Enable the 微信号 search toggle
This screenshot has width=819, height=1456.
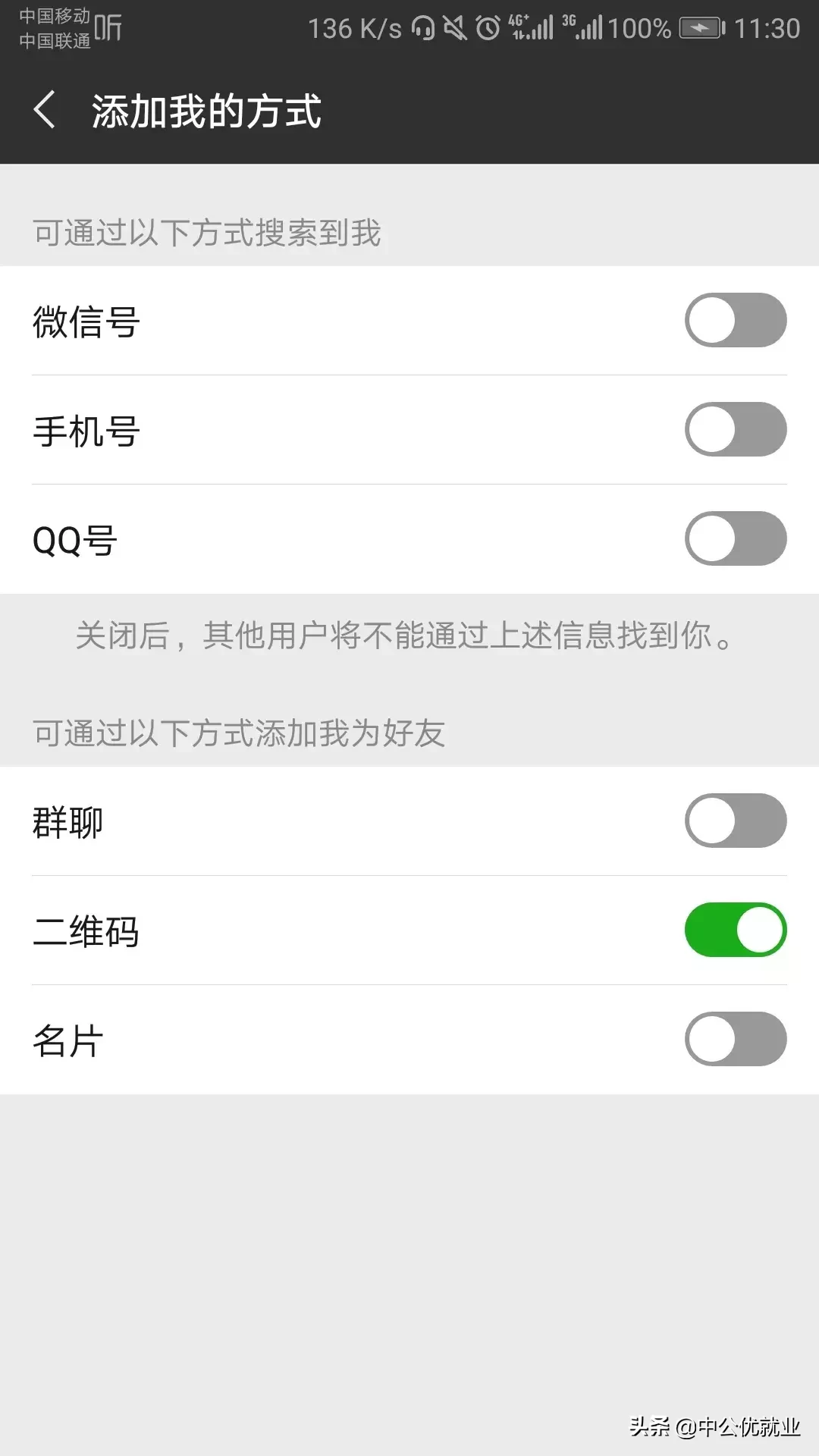pos(734,320)
